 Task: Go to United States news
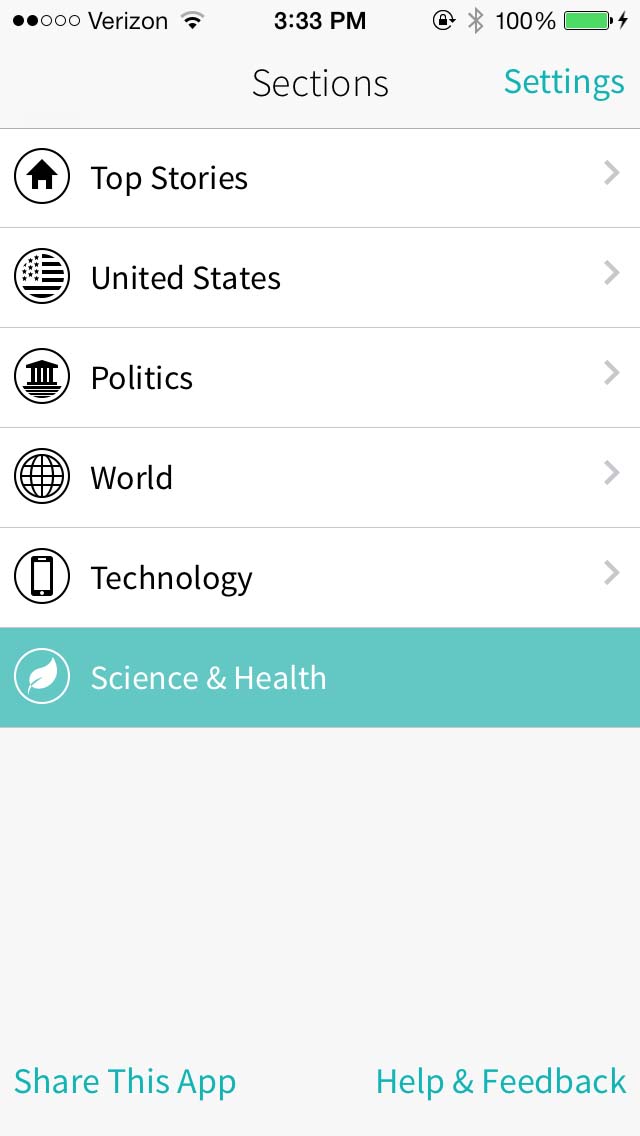click(320, 278)
